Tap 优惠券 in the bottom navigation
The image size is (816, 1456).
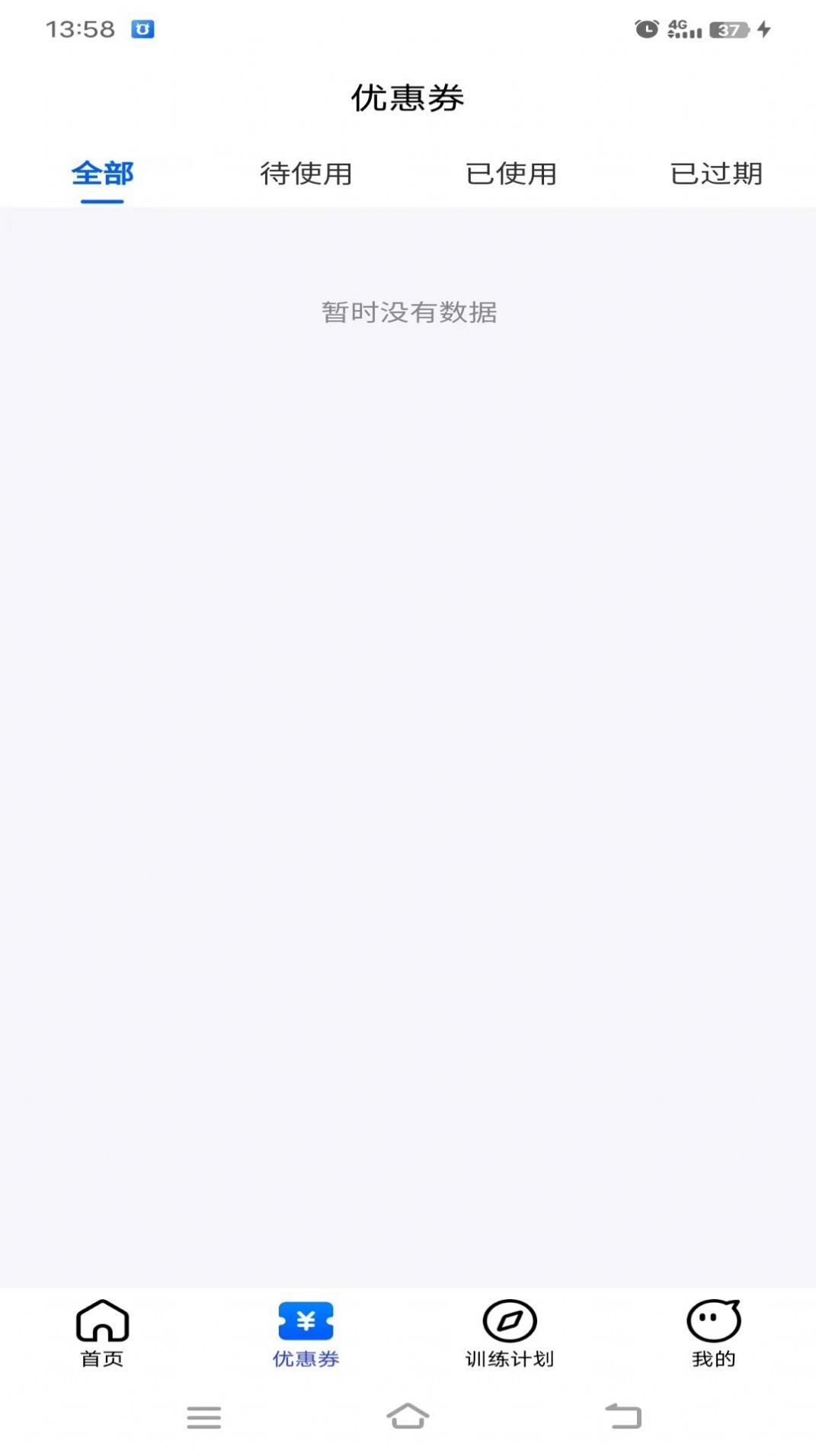pyautogui.click(x=306, y=1333)
